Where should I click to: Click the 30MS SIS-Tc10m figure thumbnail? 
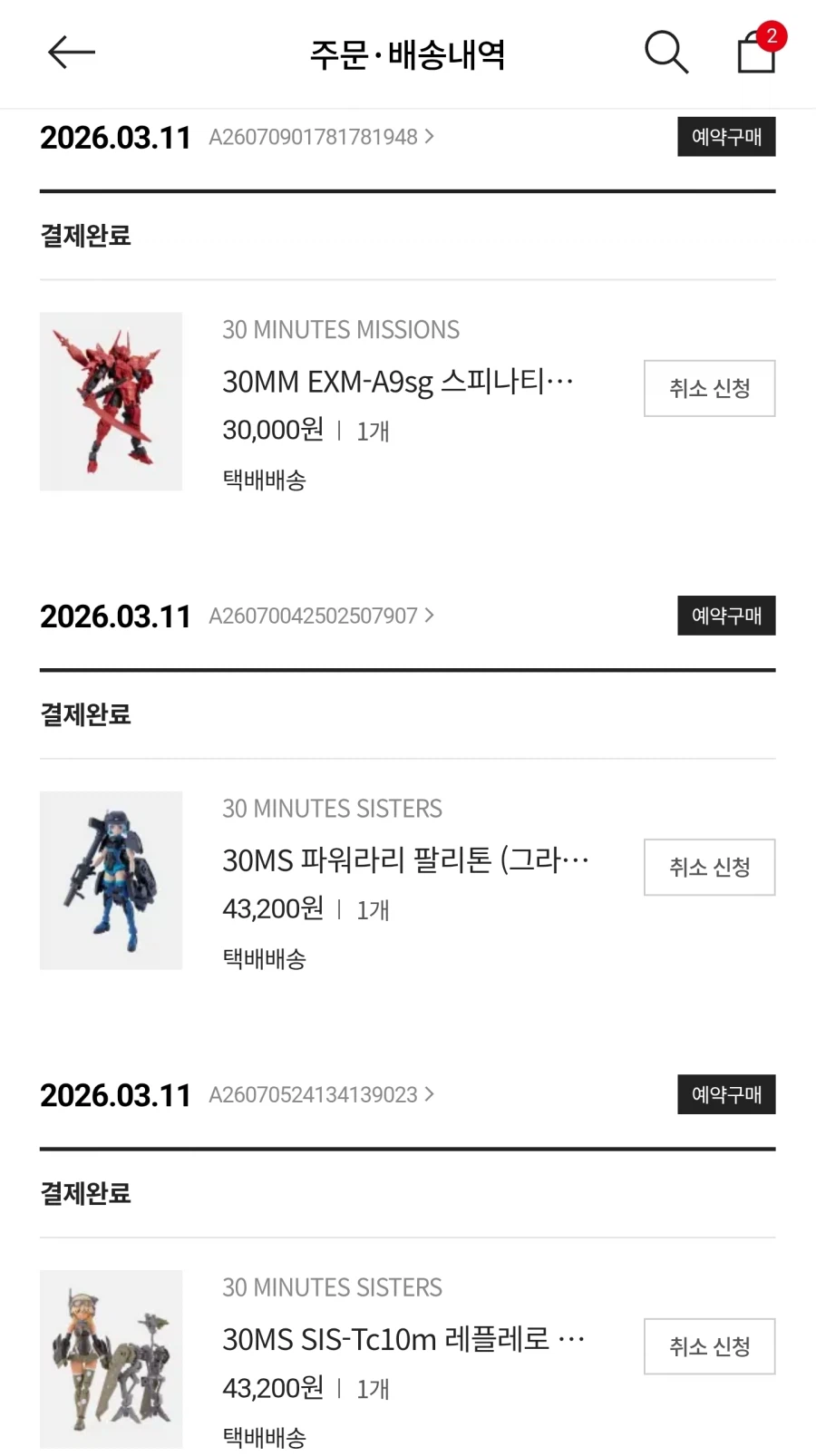click(x=111, y=1358)
